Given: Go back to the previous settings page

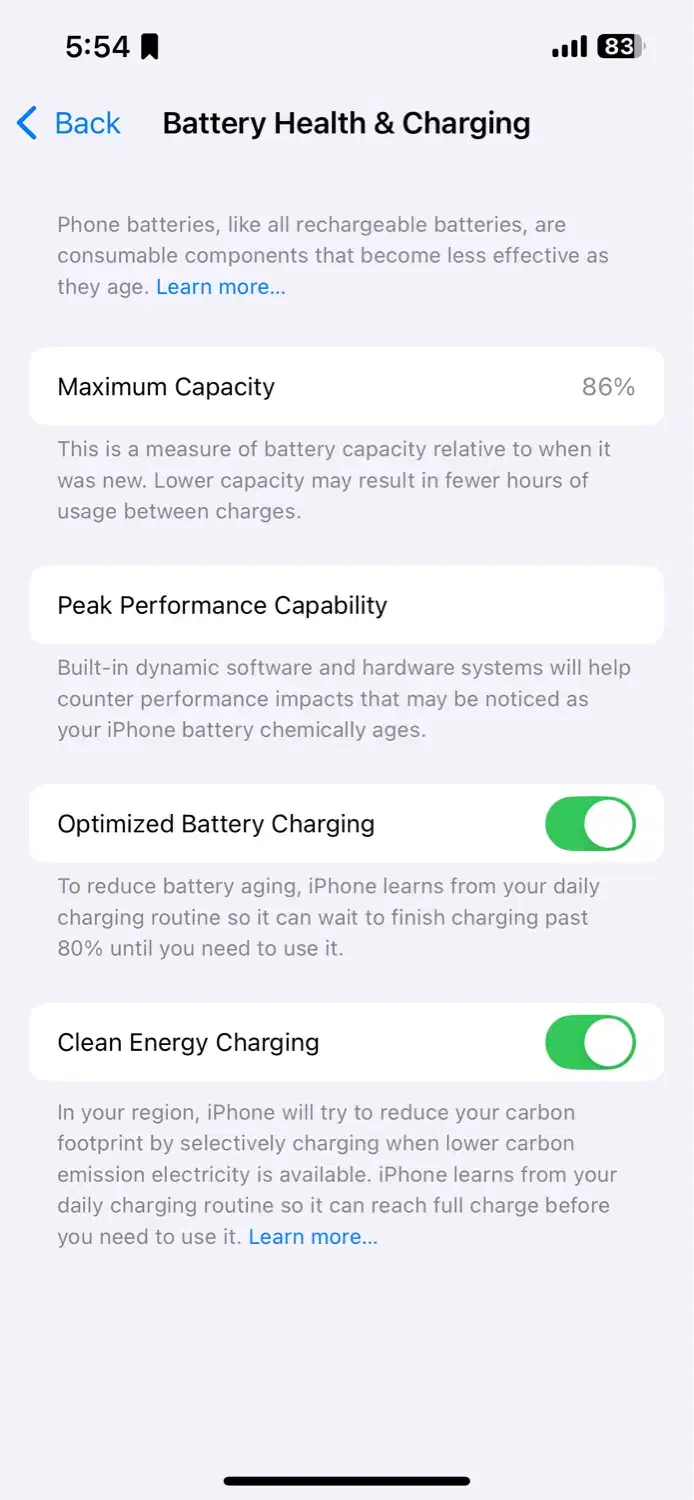Looking at the screenshot, I should tap(68, 124).
